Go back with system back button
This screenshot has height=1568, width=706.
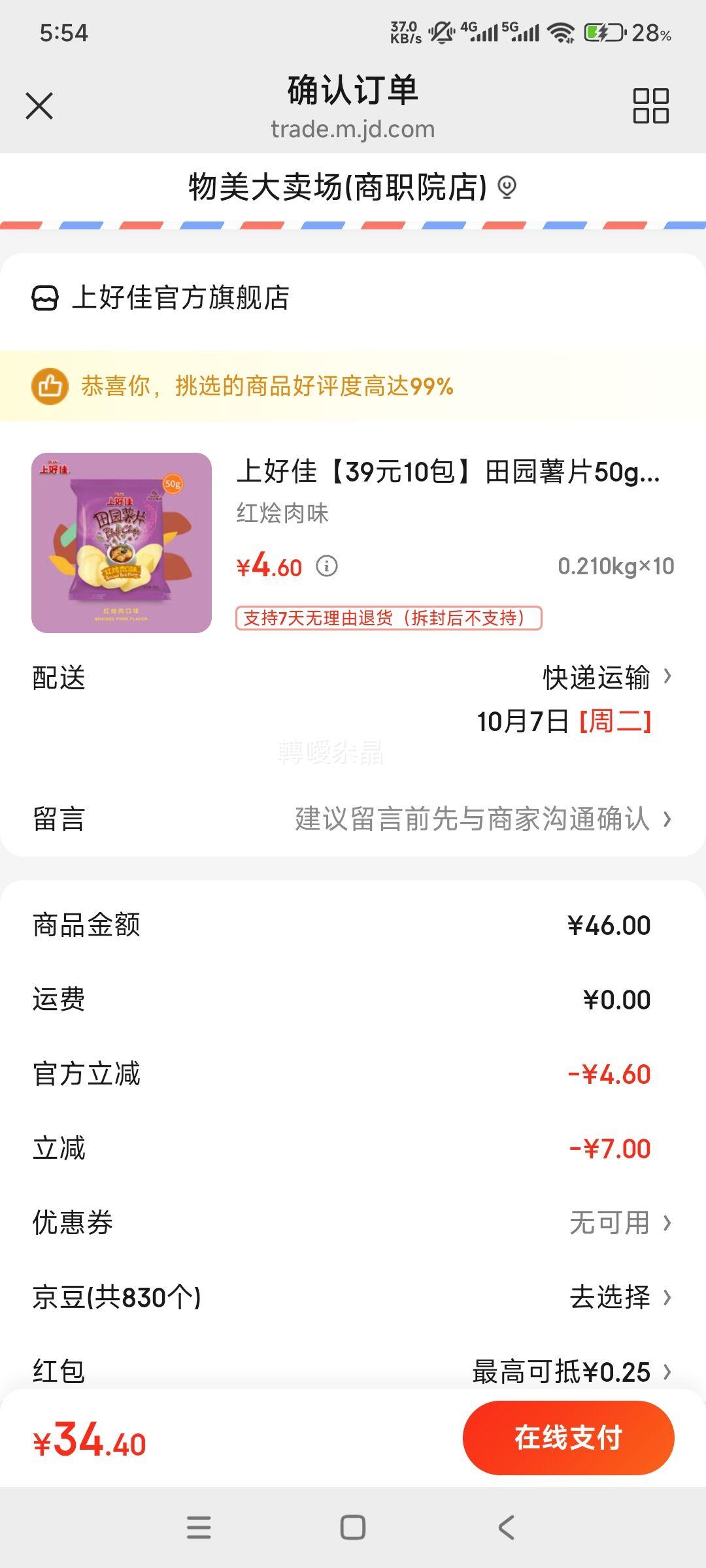tap(507, 1527)
